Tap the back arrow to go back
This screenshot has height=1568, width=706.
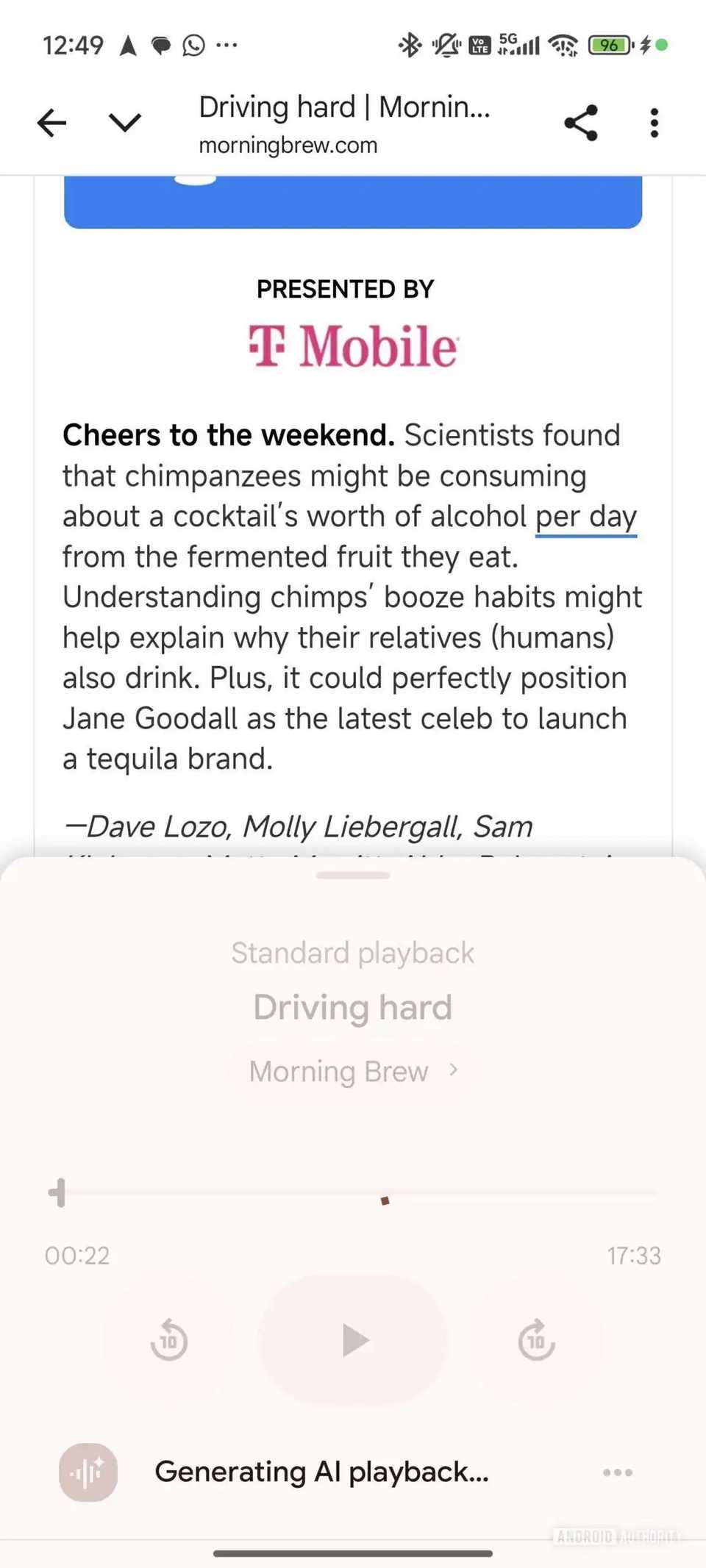click(x=51, y=123)
